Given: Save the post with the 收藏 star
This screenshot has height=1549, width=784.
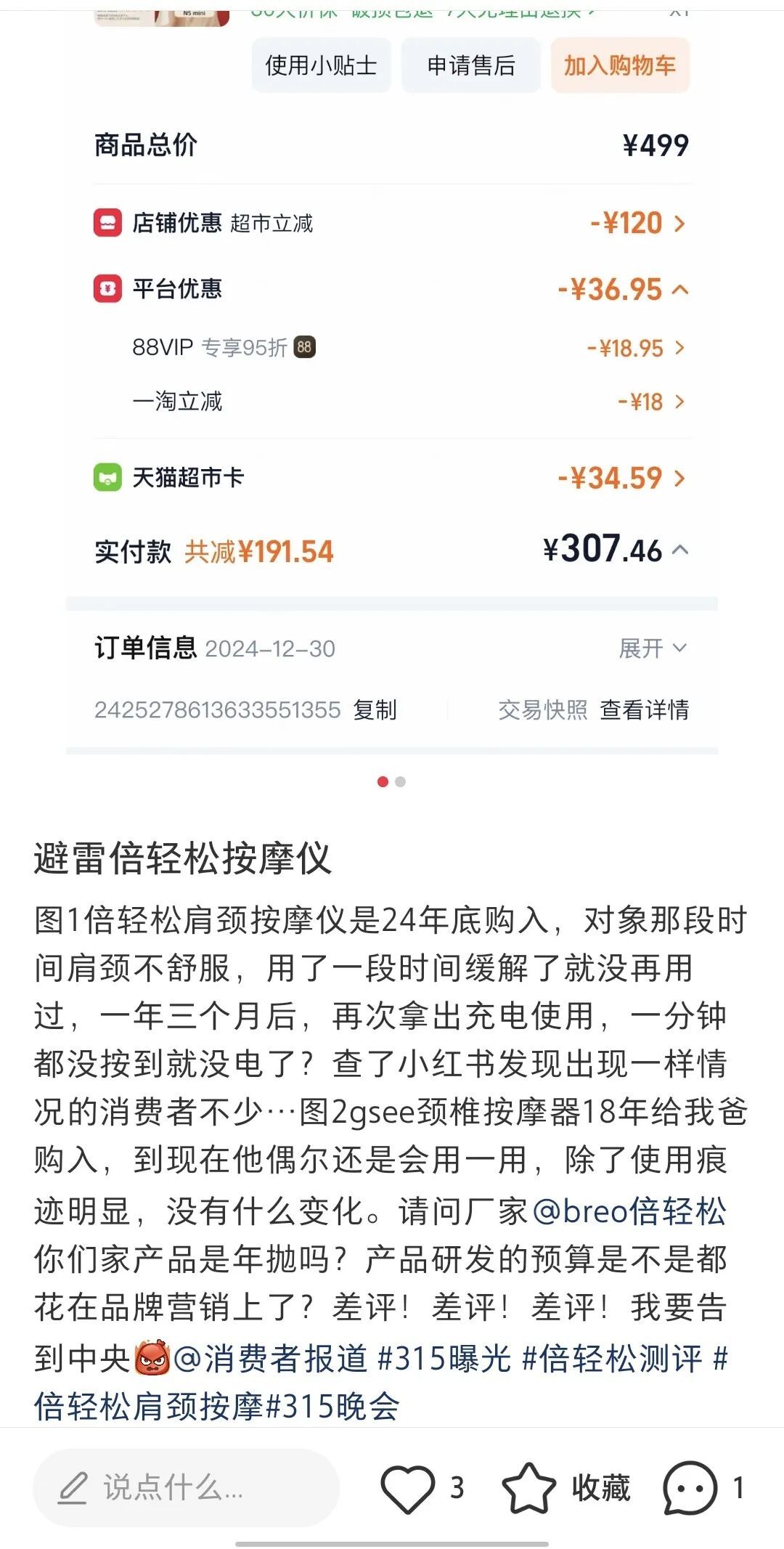Looking at the screenshot, I should [529, 1488].
